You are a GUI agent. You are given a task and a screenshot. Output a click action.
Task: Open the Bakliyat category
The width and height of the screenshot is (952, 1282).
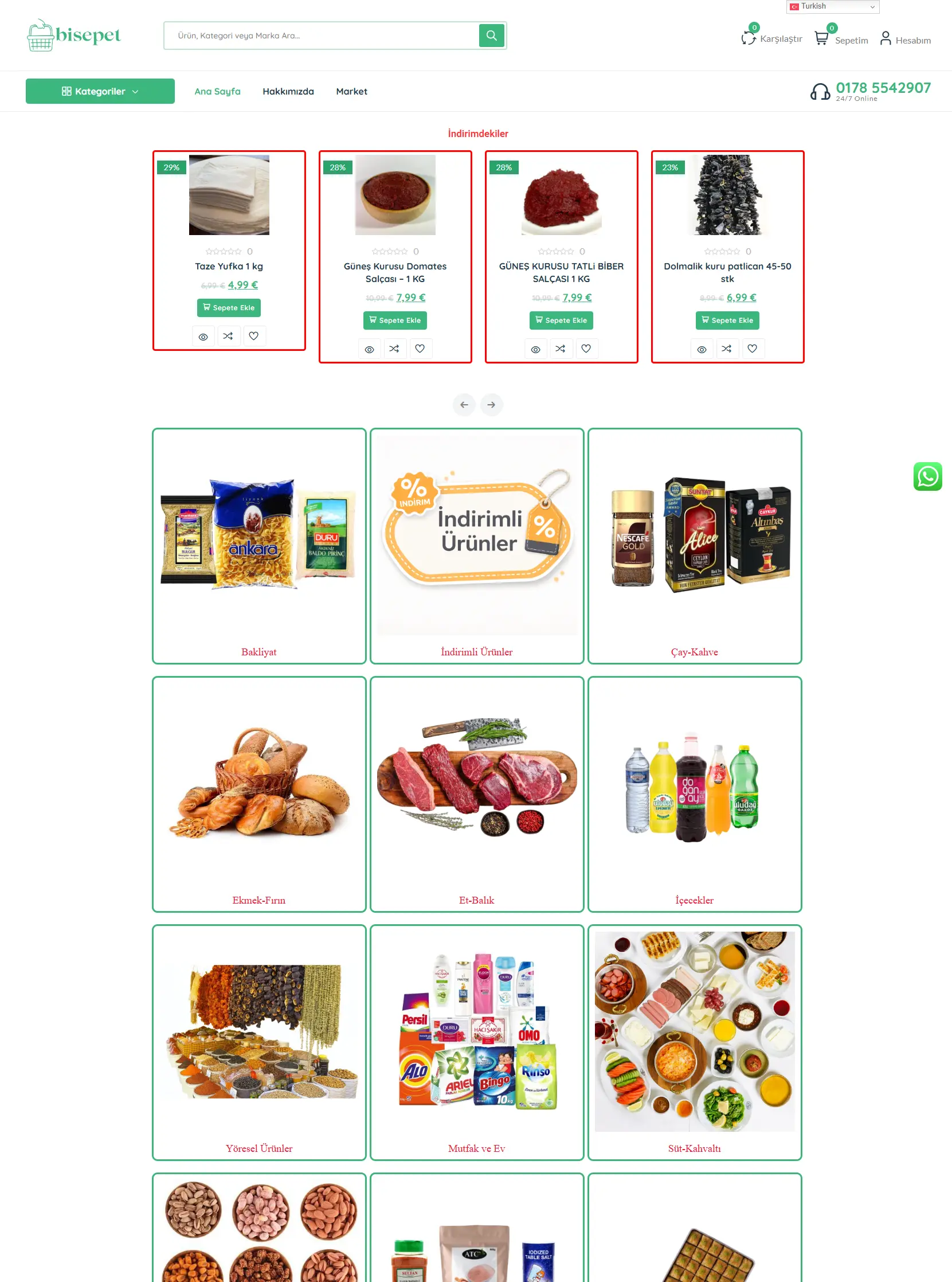258,546
